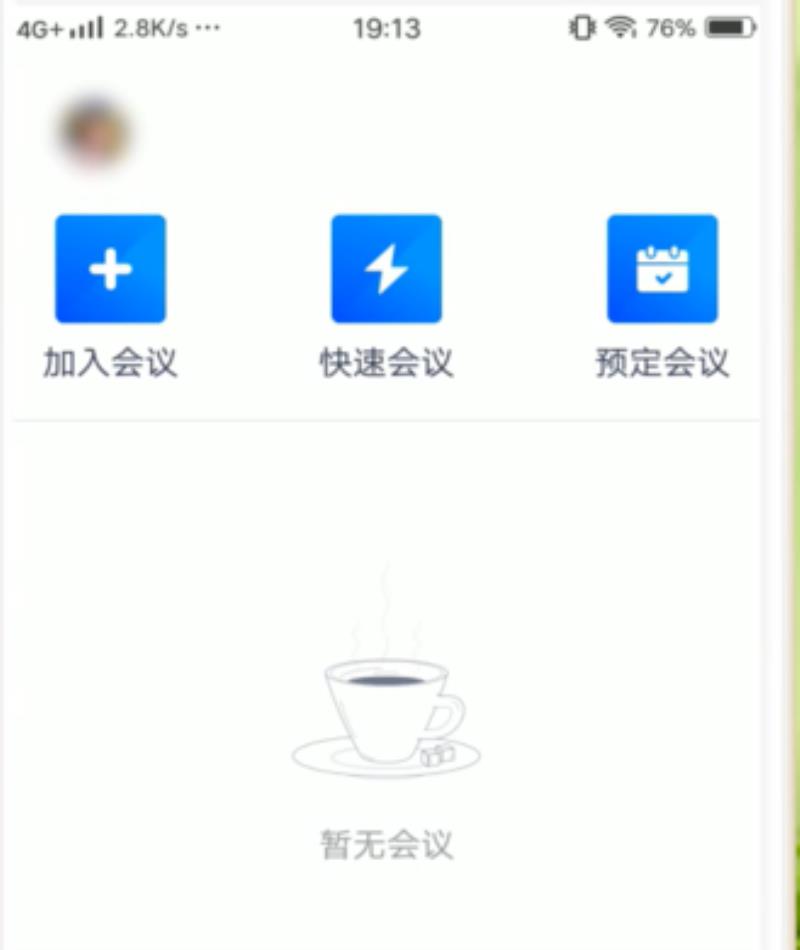Open 预定会议 to schedule a meeting
This screenshot has width=800, height=950.
click(x=662, y=269)
